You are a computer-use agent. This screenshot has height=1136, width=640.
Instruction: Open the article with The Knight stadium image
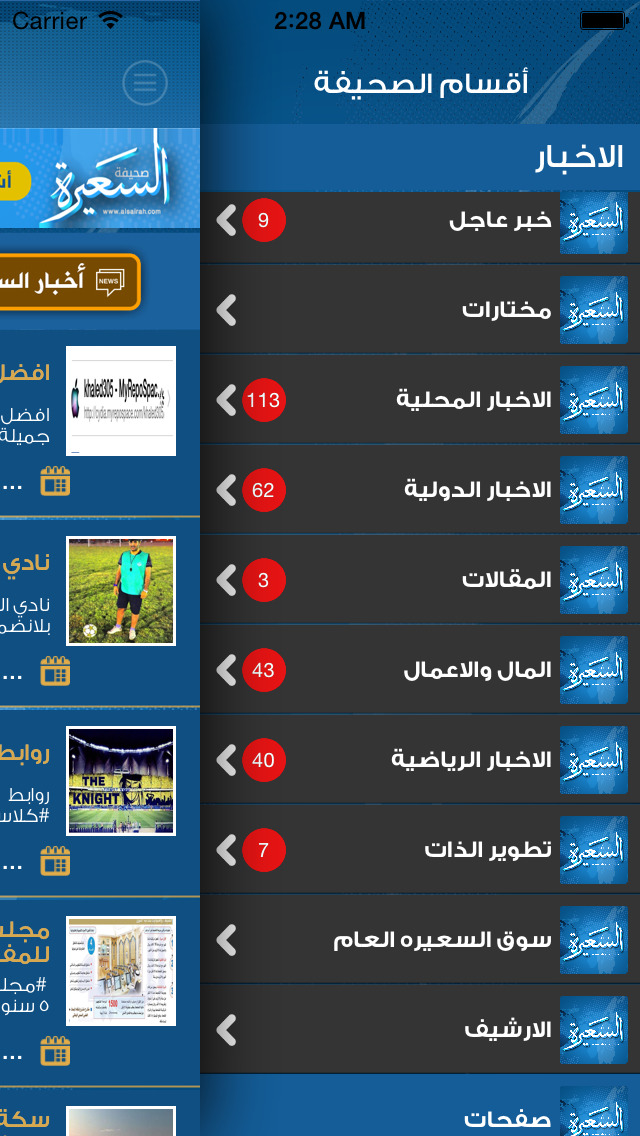pos(100,801)
